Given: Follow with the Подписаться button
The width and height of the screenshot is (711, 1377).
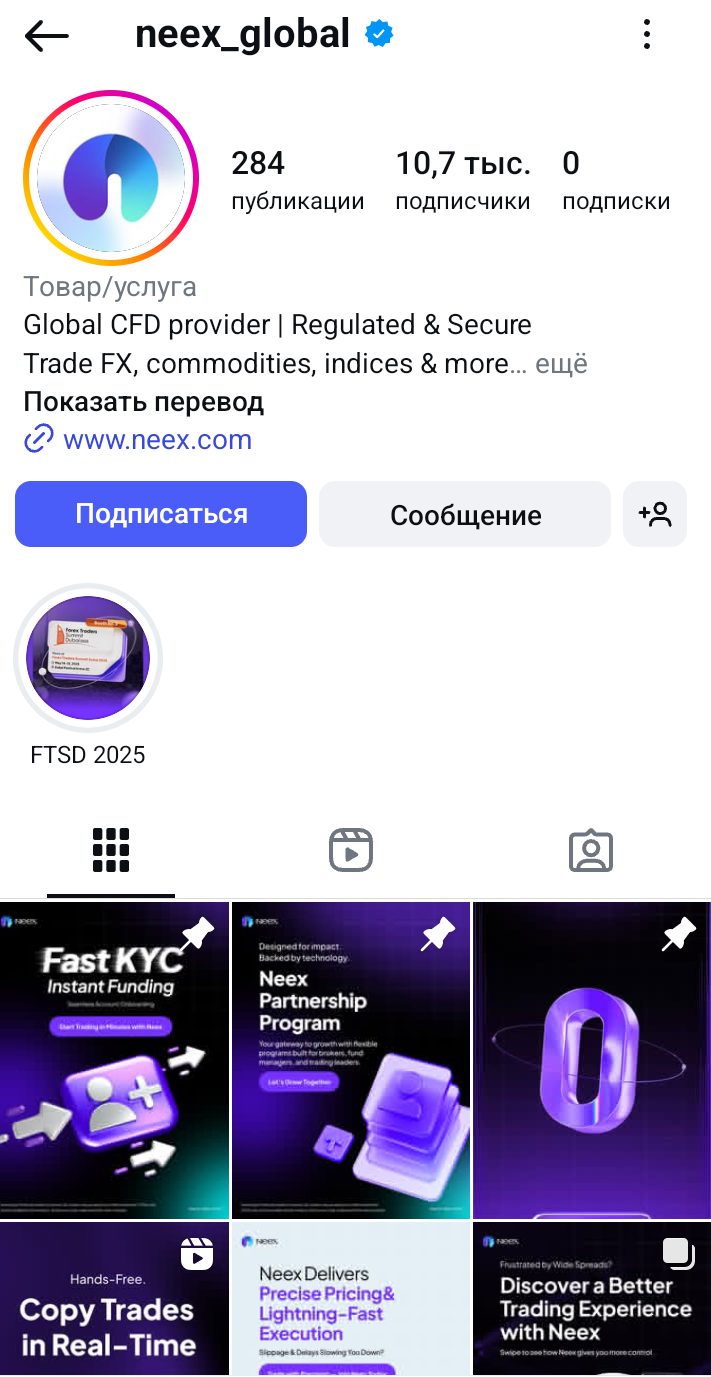Looking at the screenshot, I should (161, 514).
